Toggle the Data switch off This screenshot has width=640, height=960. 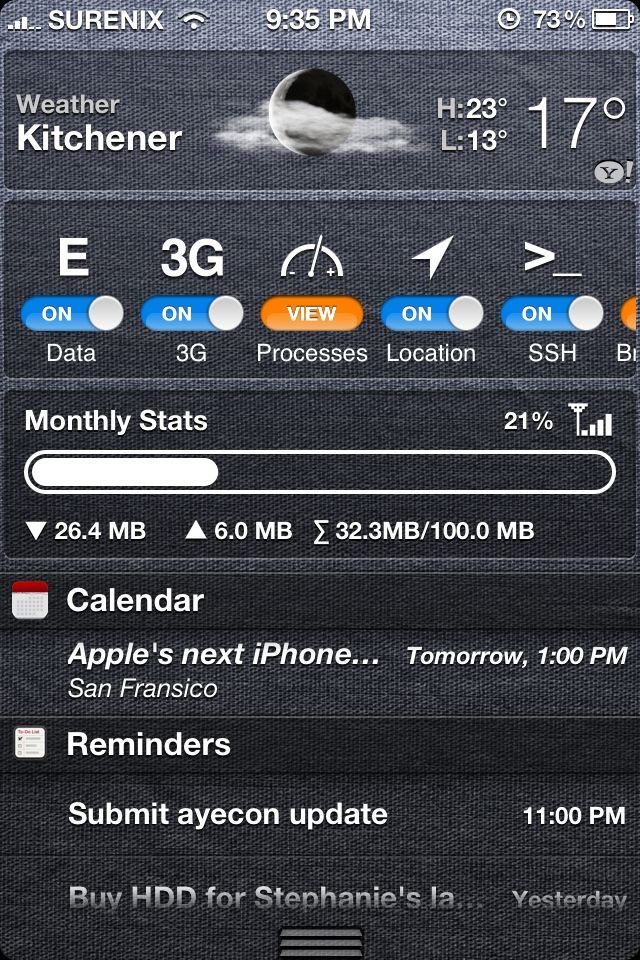[x=72, y=314]
